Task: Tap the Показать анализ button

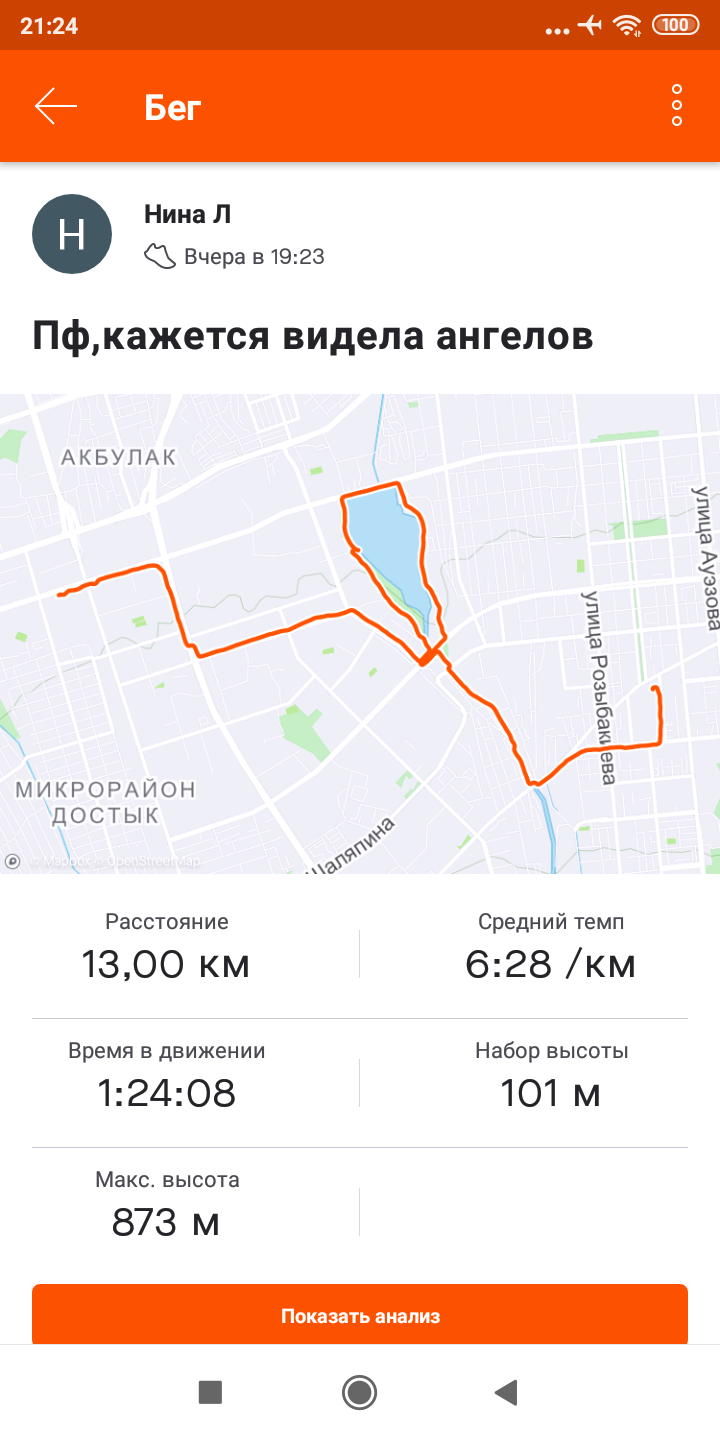Action: point(360,1315)
